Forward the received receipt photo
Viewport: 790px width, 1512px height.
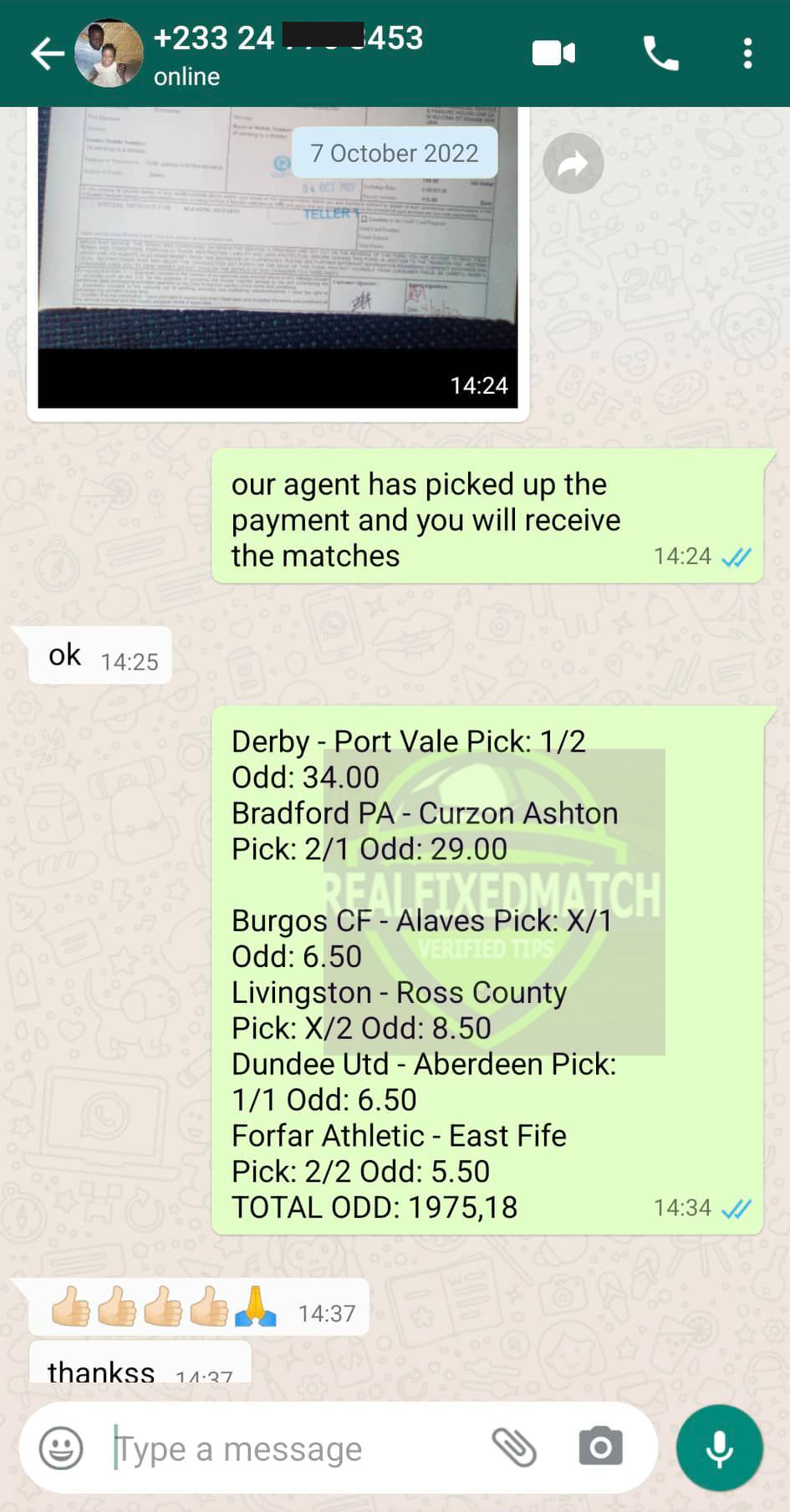[x=573, y=164]
